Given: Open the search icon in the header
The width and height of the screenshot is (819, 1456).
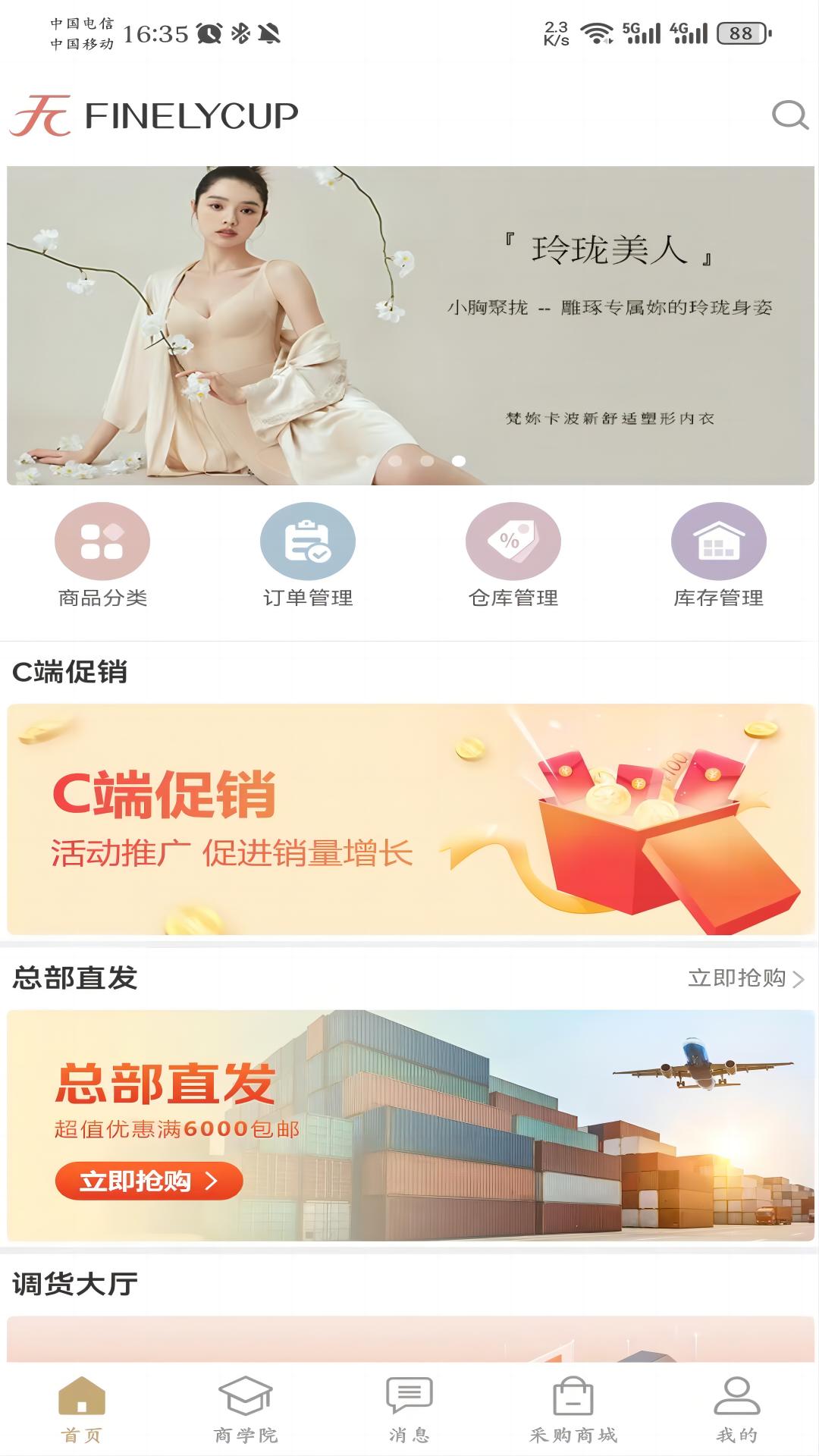Looking at the screenshot, I should pos(789,116).
